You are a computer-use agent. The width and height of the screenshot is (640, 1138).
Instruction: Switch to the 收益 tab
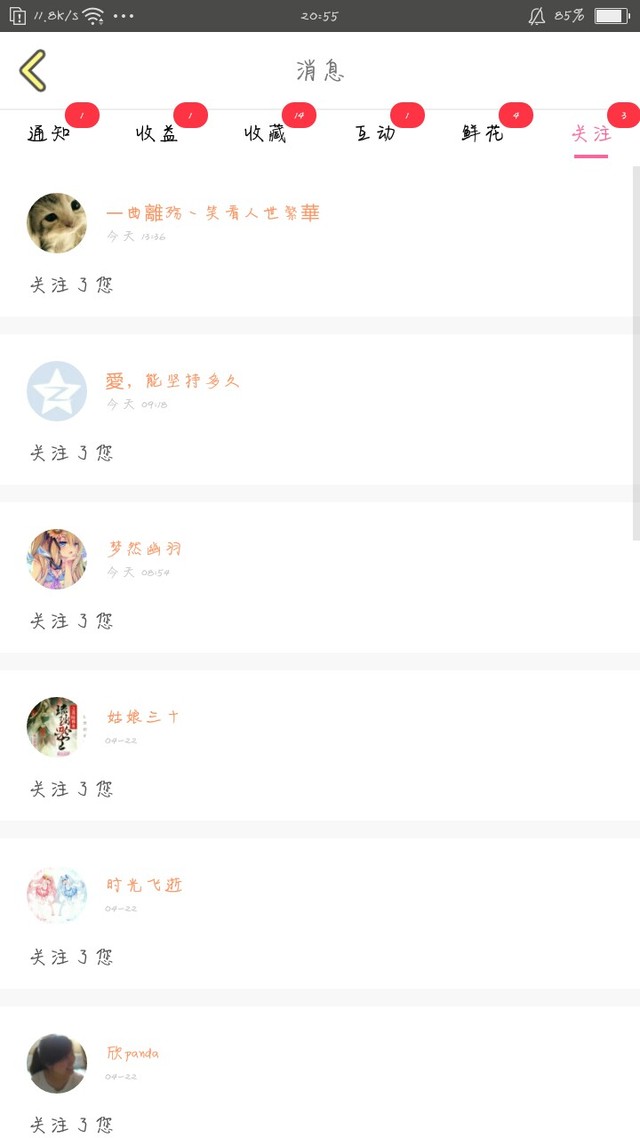(x=157, y=133)
